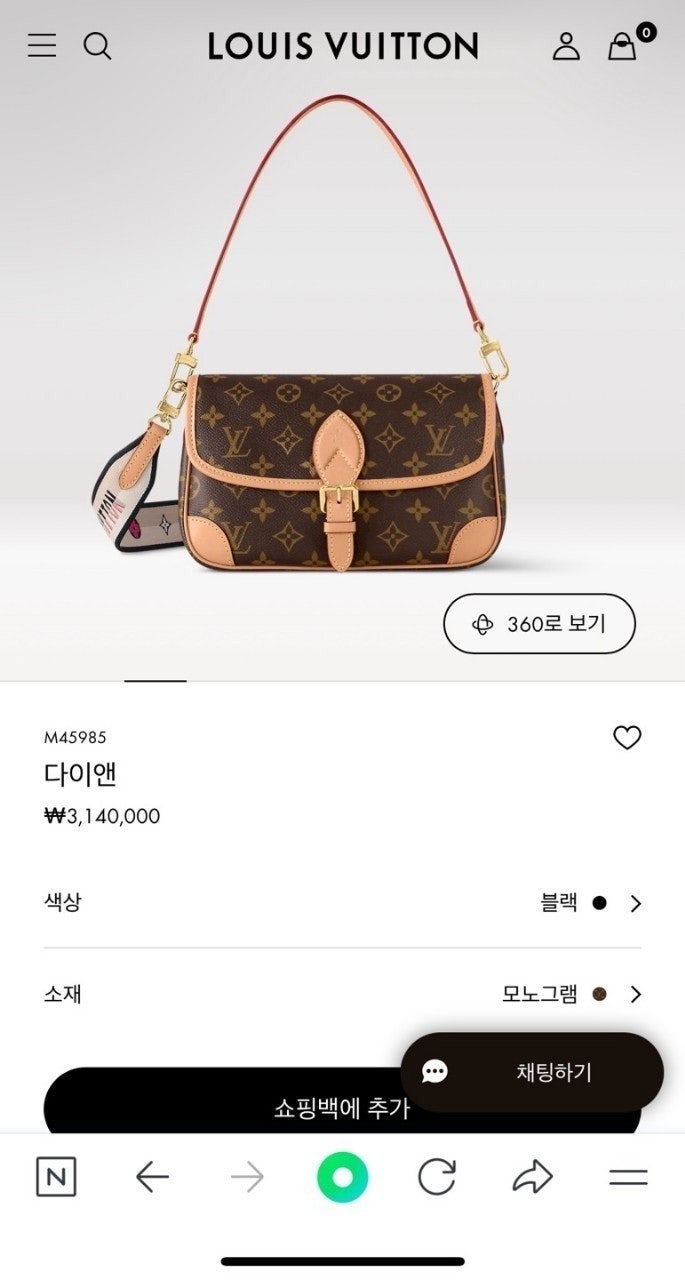
Task: Open the browser menu lines
Action: [628, 1177]
